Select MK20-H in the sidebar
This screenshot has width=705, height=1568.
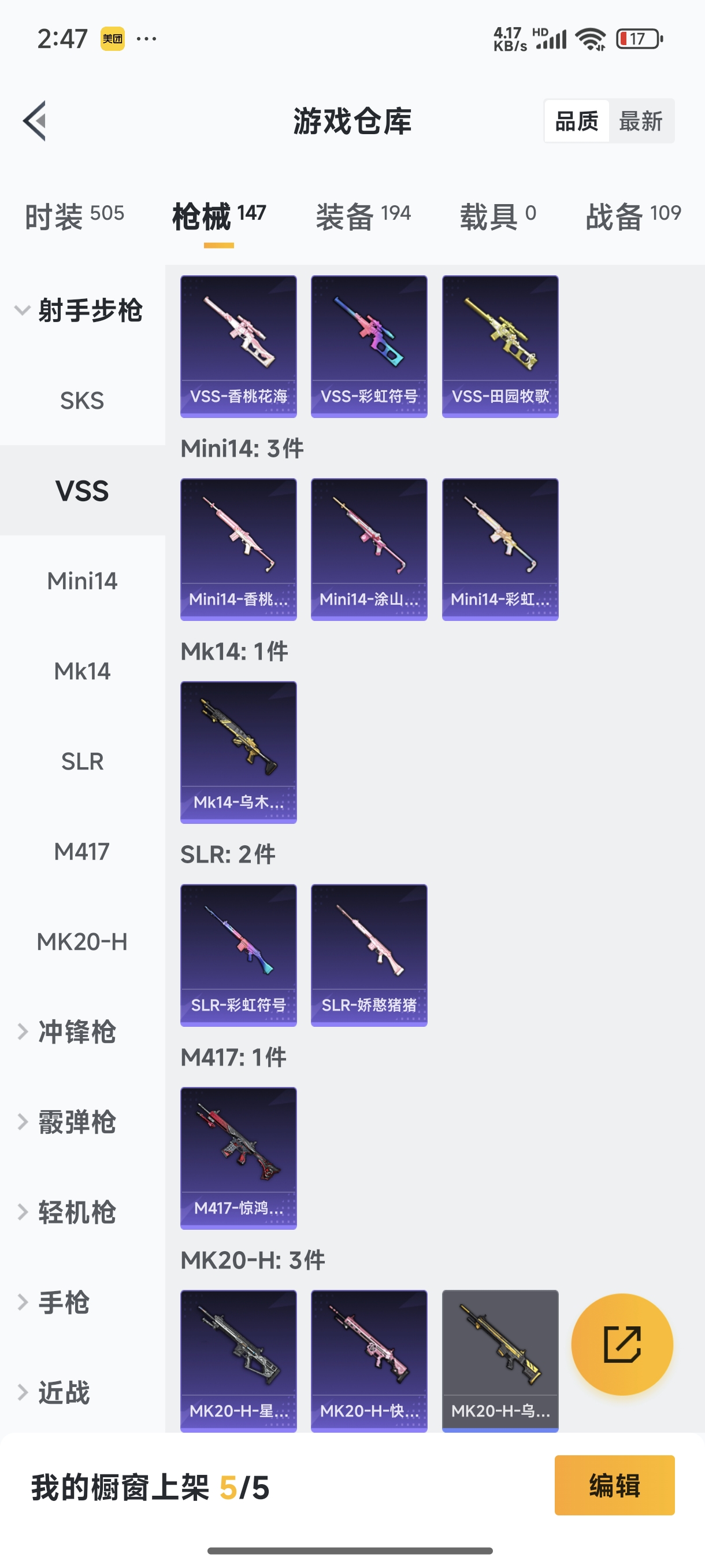point(82,942)
